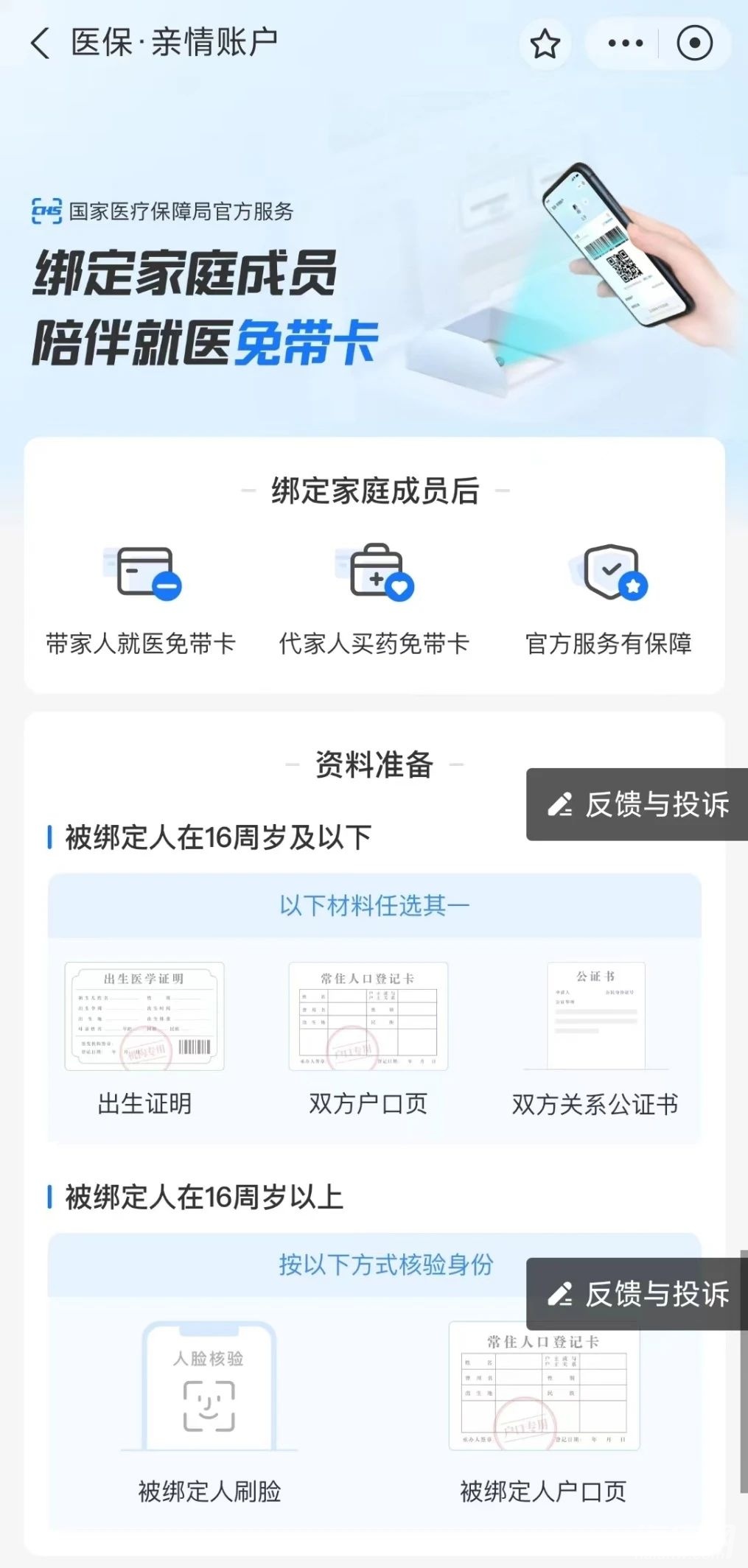This screenshot has width=748, height=1568.
Task: Open the three-dot more menu
Action: click(x=626, y=43)
